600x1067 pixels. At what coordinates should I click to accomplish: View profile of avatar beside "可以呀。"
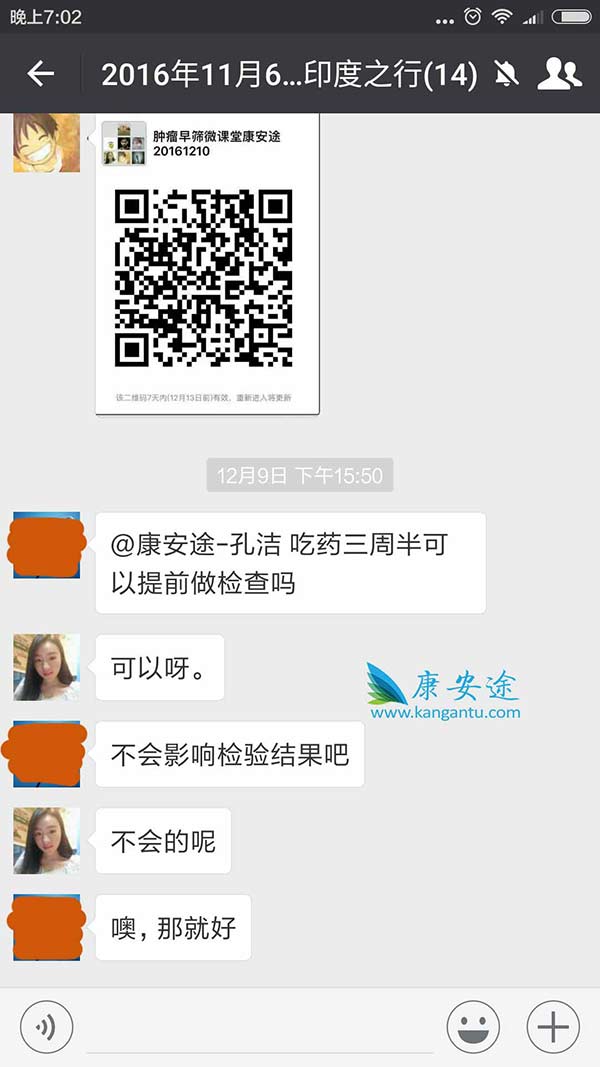click(46, 667)
